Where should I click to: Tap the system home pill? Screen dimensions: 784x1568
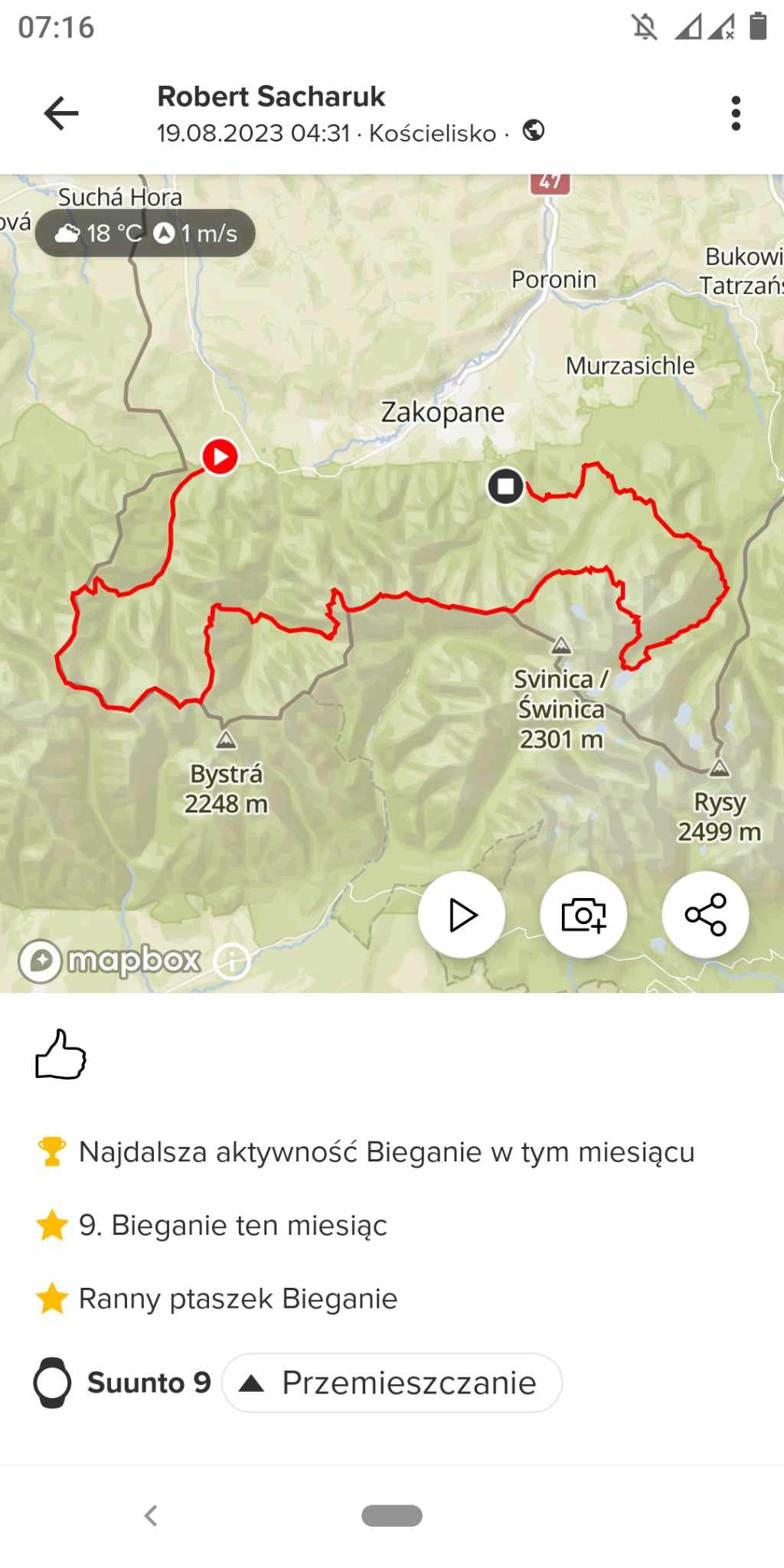click(x=392, y=1515)
